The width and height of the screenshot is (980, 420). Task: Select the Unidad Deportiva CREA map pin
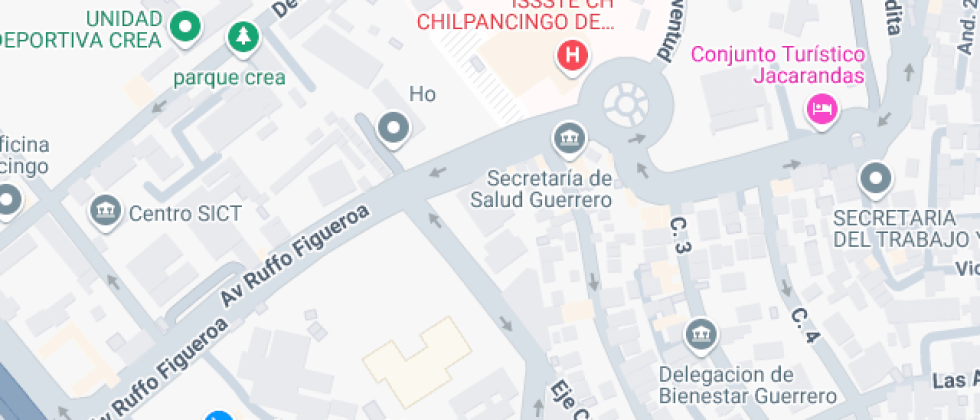[184, 28]
